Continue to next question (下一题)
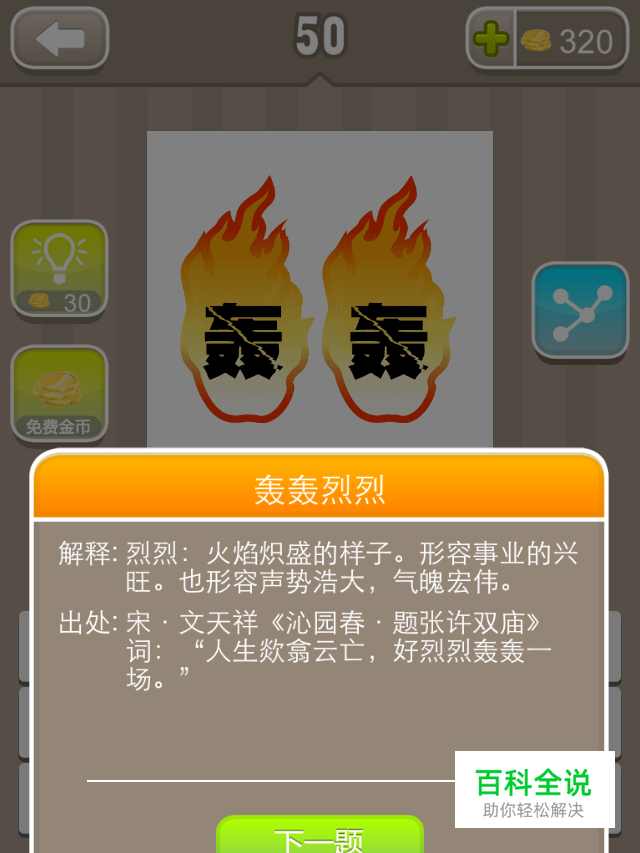This screenshot has height=853, width=640. click(319, 836)
